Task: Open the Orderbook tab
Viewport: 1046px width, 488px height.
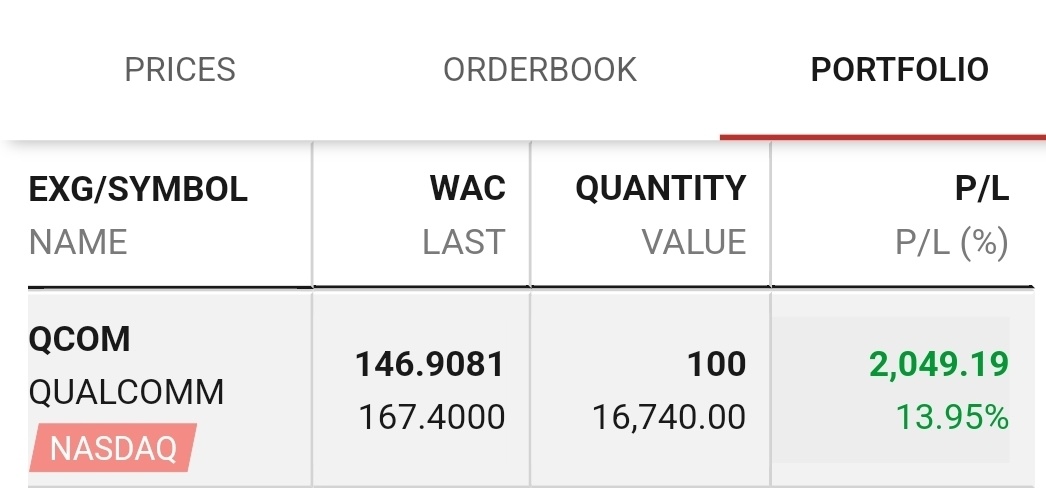Action: (540, 70)
